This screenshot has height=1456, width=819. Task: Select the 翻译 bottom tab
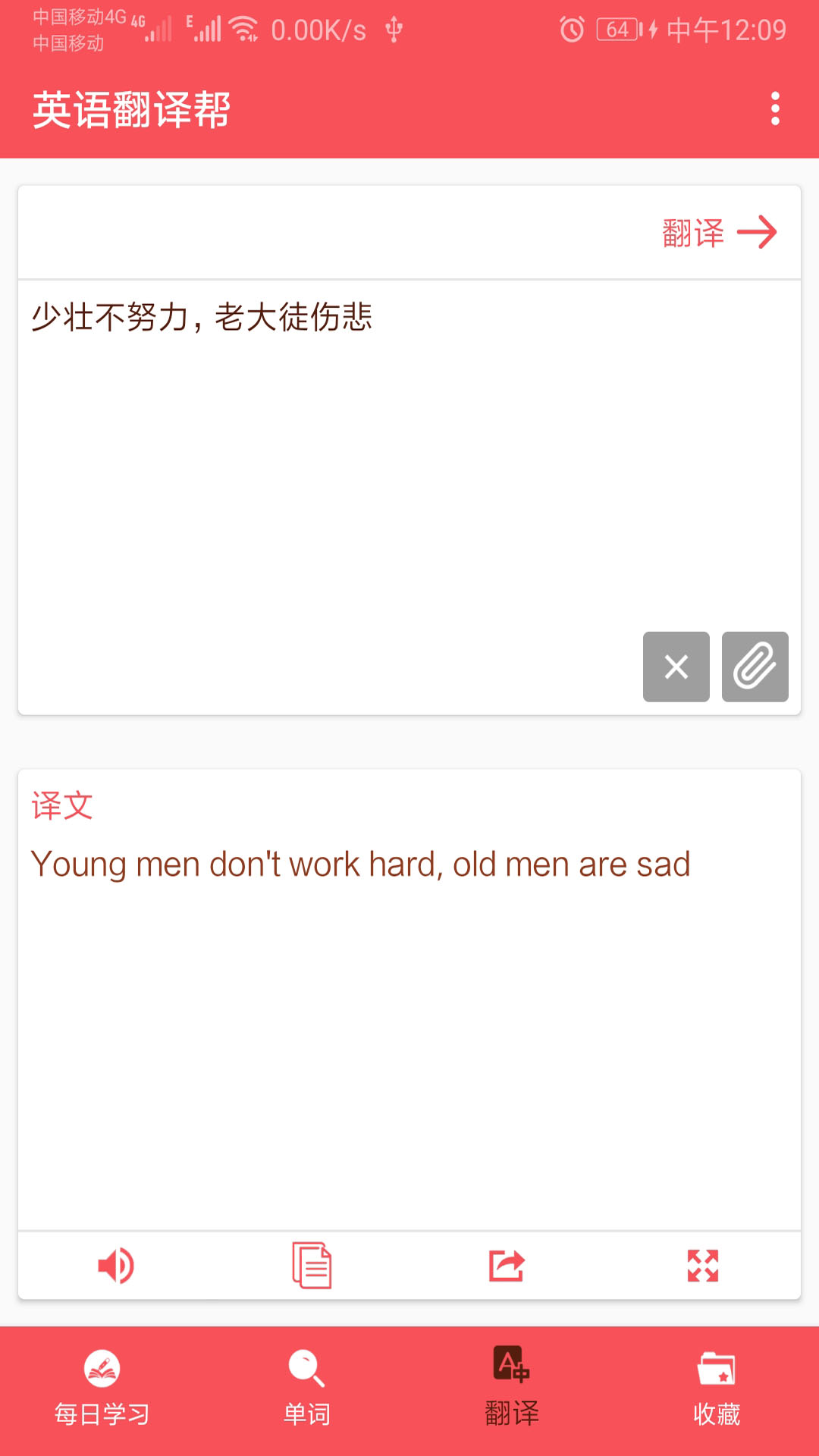pos(512,1389)
